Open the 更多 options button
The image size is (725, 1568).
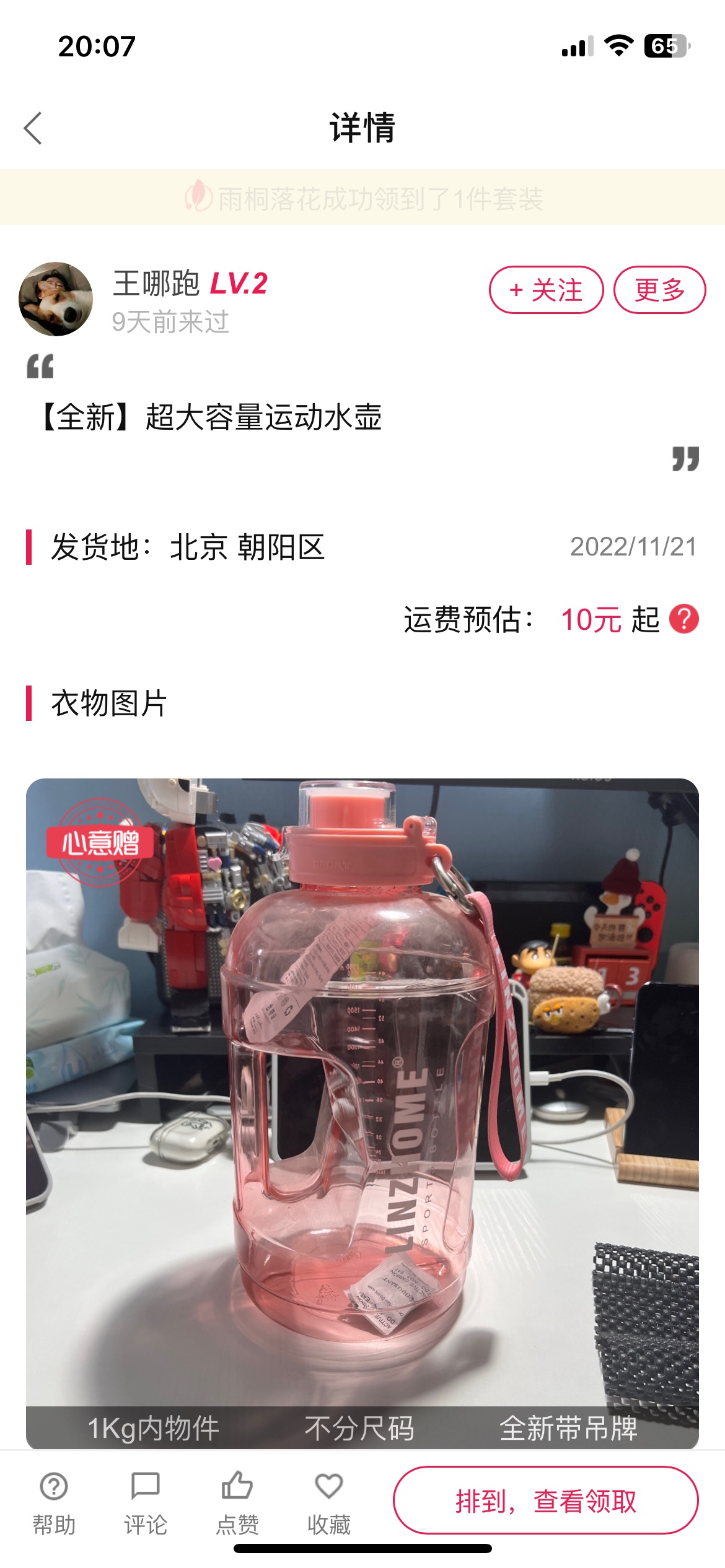coord(659,290)
